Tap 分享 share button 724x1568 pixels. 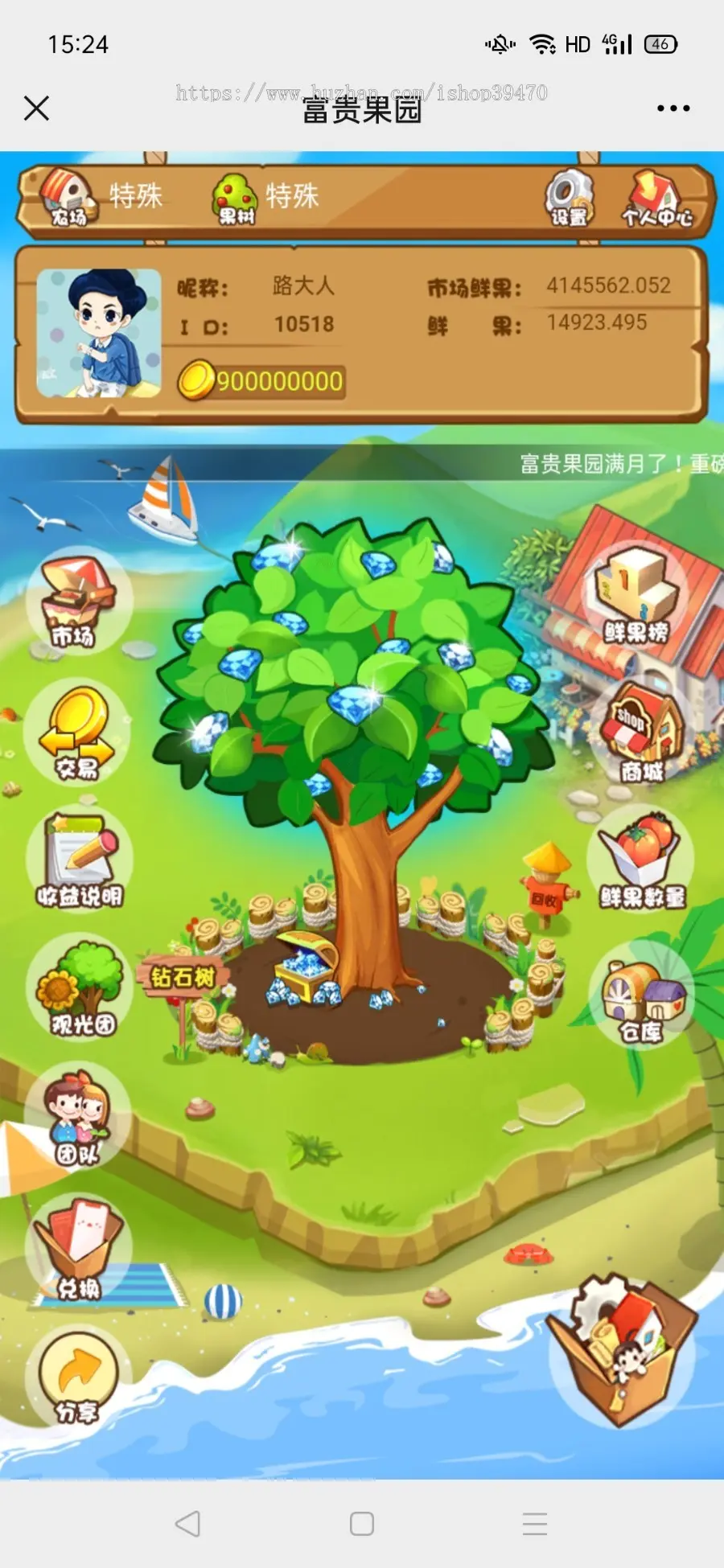coord(77,1377)
